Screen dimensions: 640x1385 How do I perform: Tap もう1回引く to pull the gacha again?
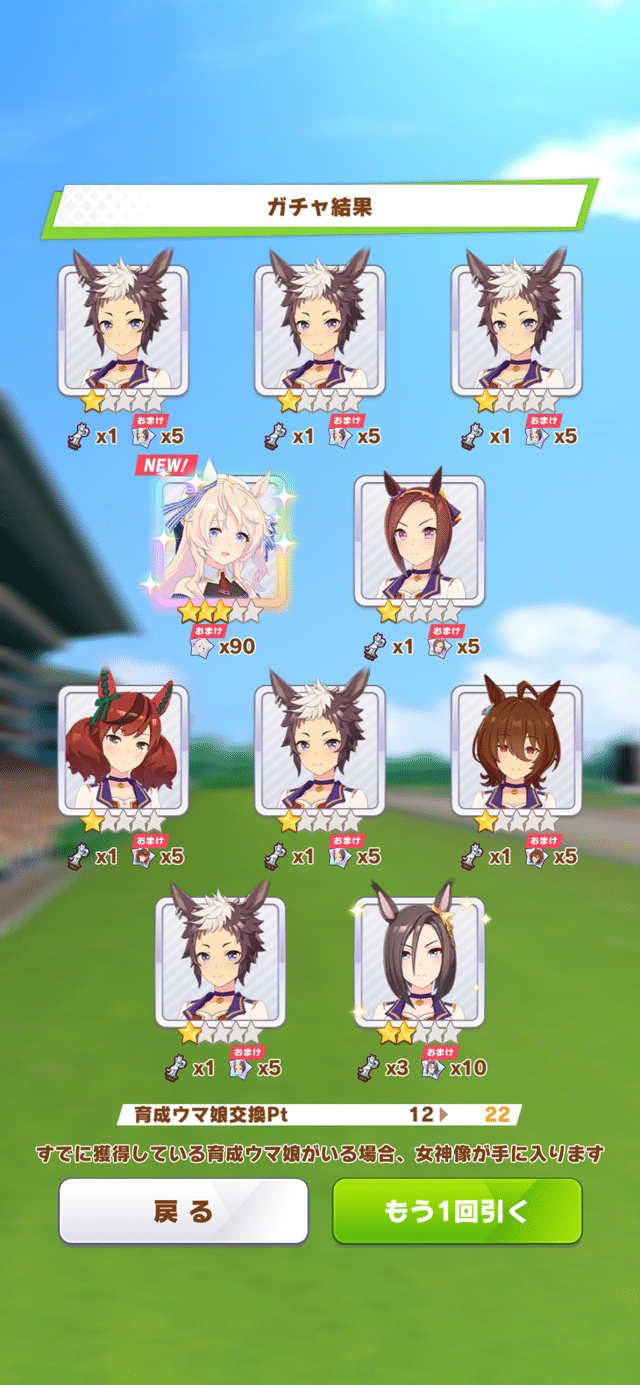tap(457, 1211)
